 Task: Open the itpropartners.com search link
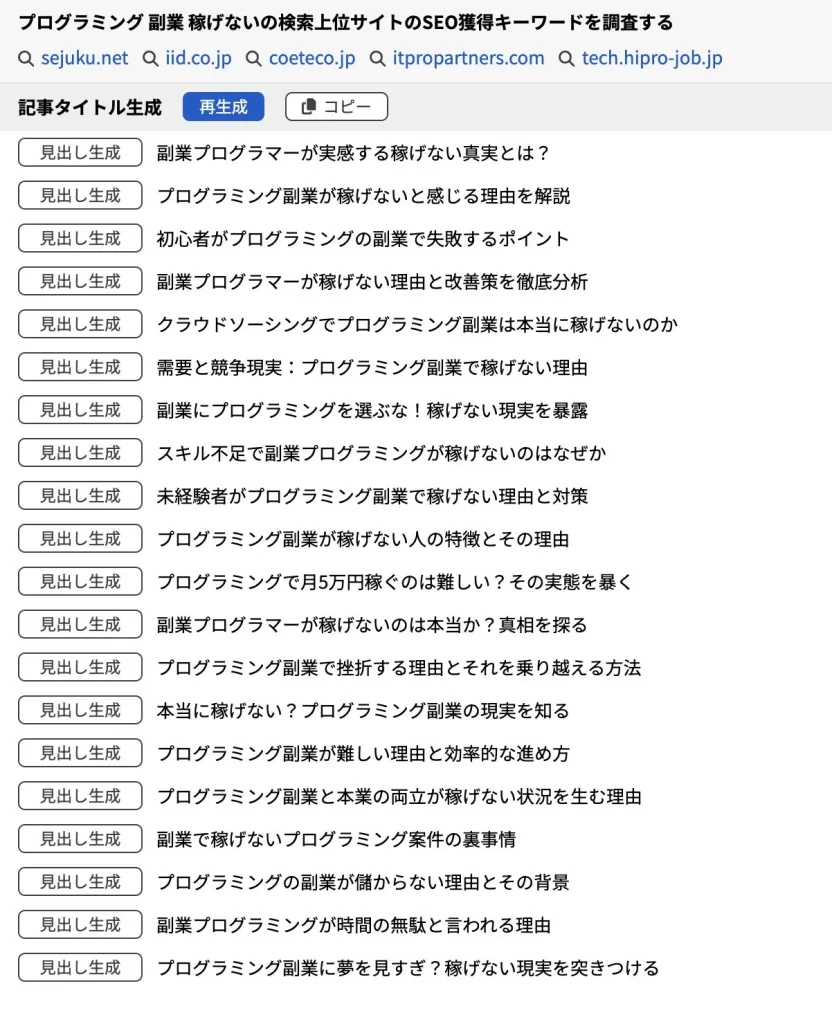[468, 58]
